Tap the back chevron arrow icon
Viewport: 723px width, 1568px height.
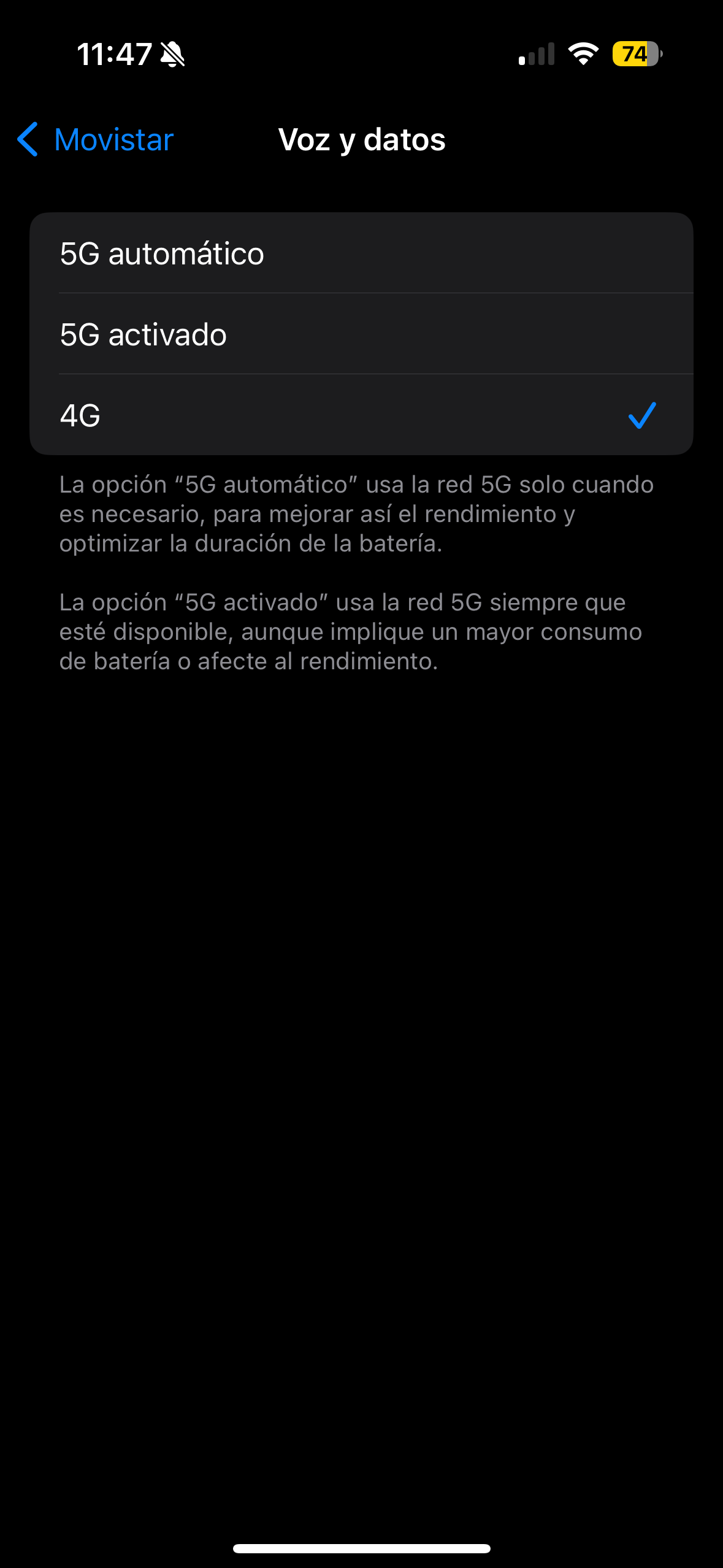coord(28,140)
